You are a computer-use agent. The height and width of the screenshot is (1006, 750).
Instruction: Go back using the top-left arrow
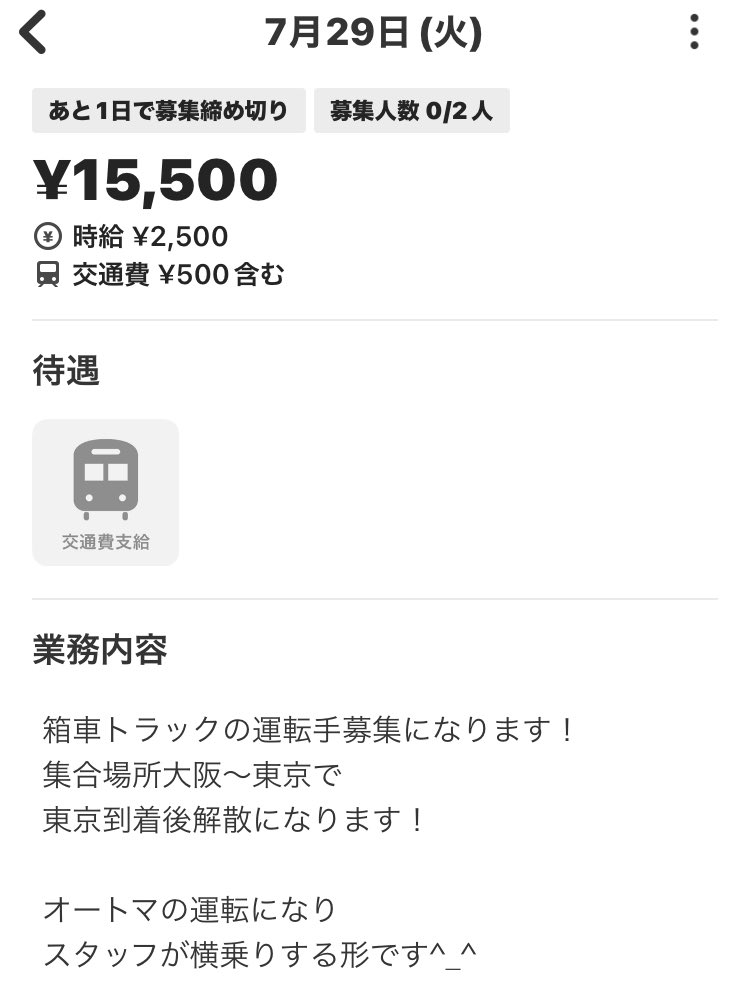34,33
